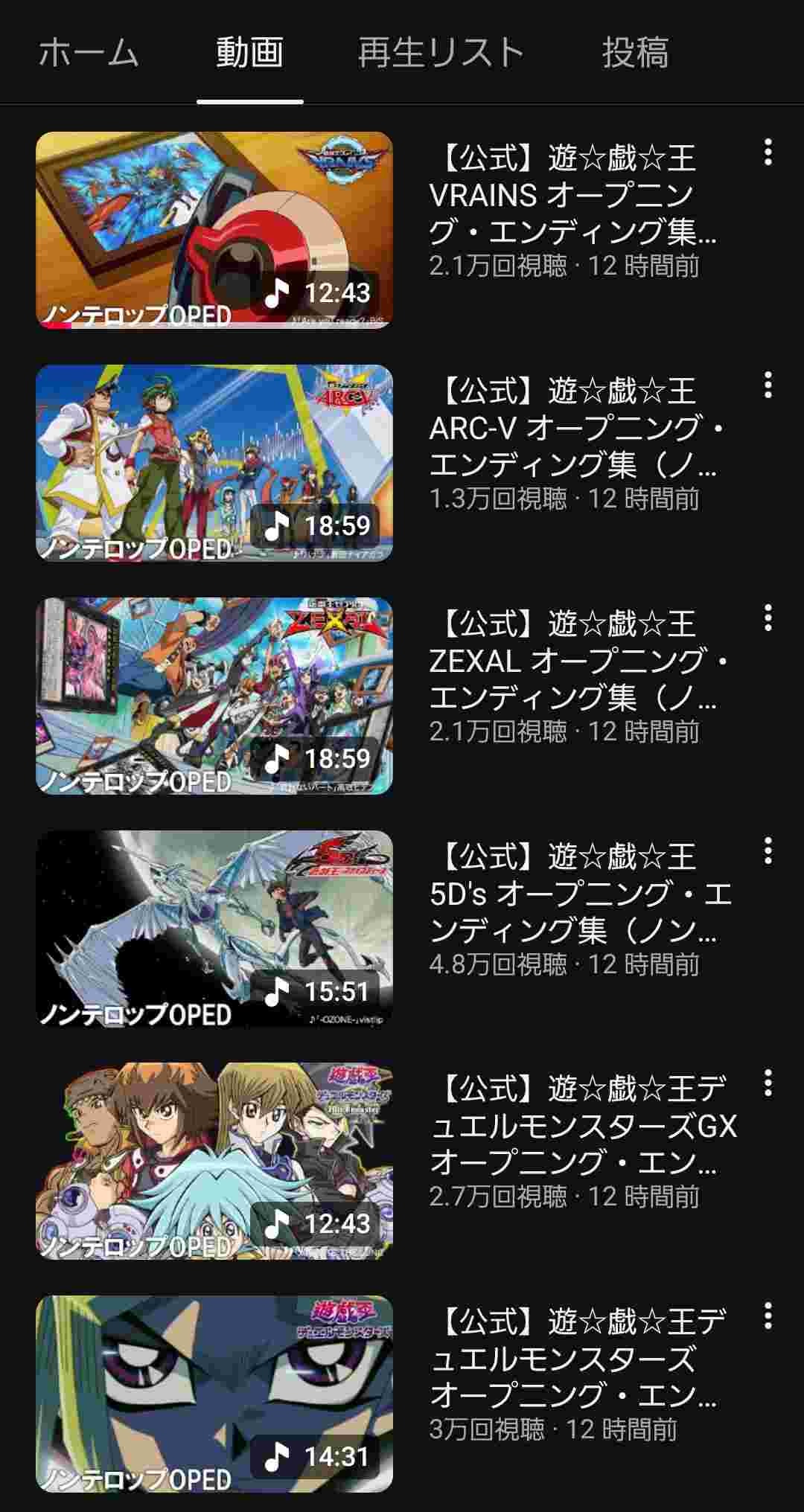The height and width of the screenshot is (1512, 804).
Task: Play the VRAINS opening and ending video
Action: click(x=214, y=230)
